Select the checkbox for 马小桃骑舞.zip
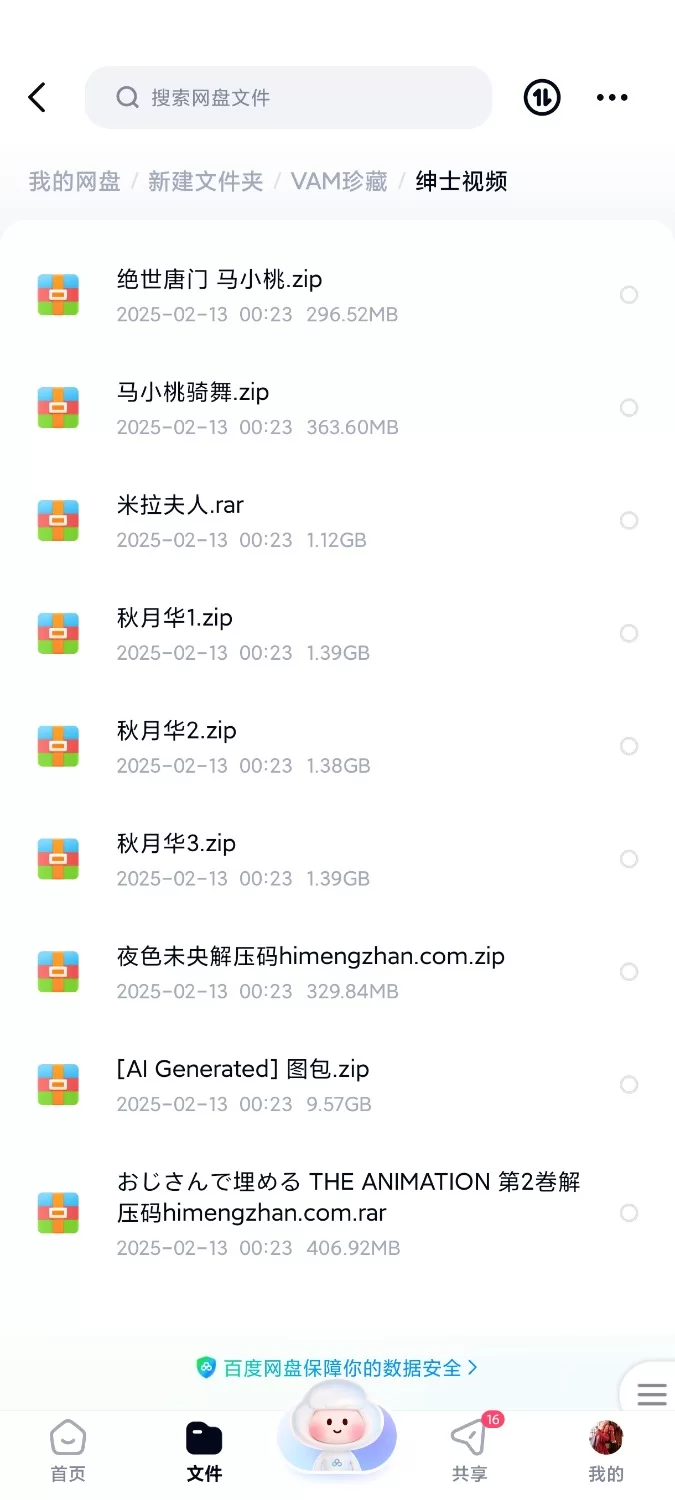This screenshot has height=1500, width=675. 629,408
